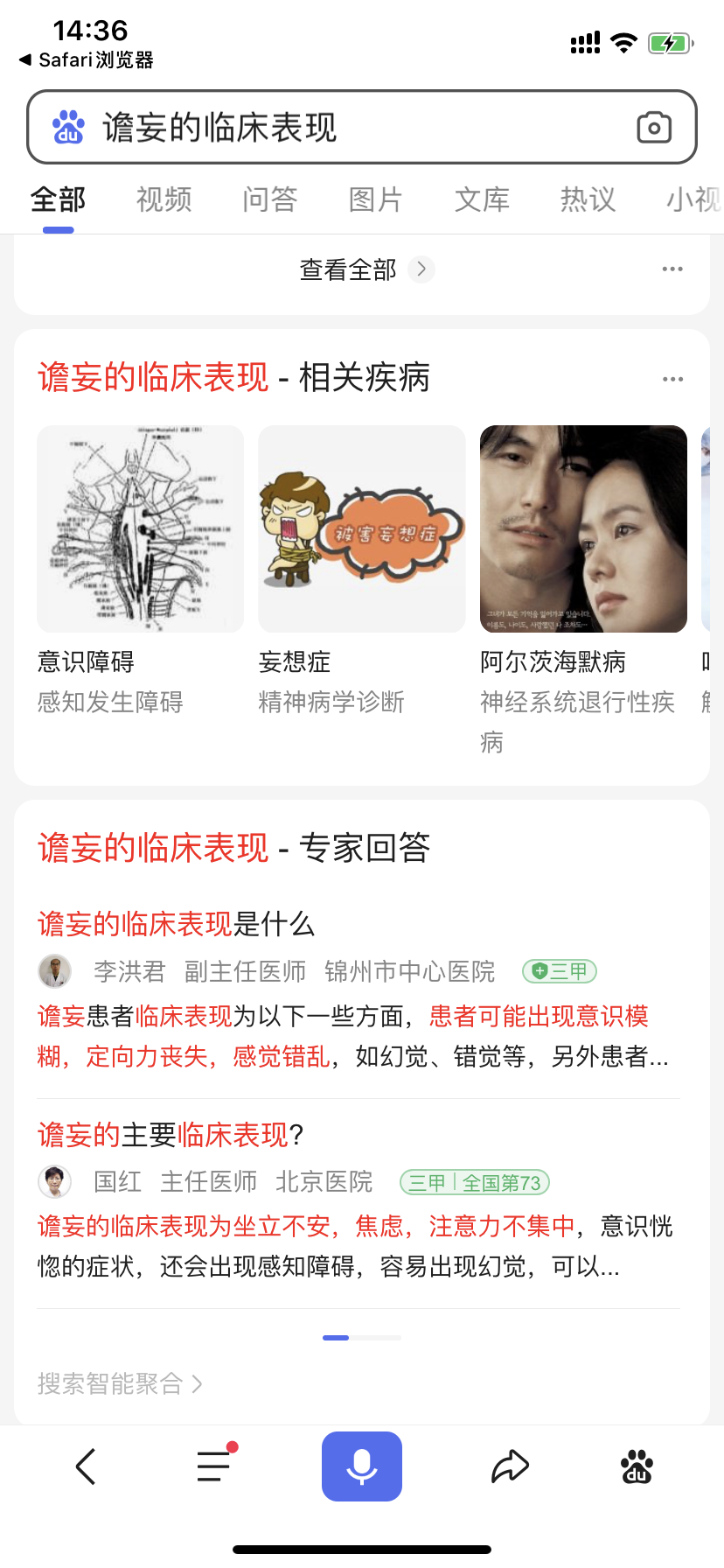Go back with the bottom back arrow
The height and width of the screenshot is (1568, 724).
86,1466
